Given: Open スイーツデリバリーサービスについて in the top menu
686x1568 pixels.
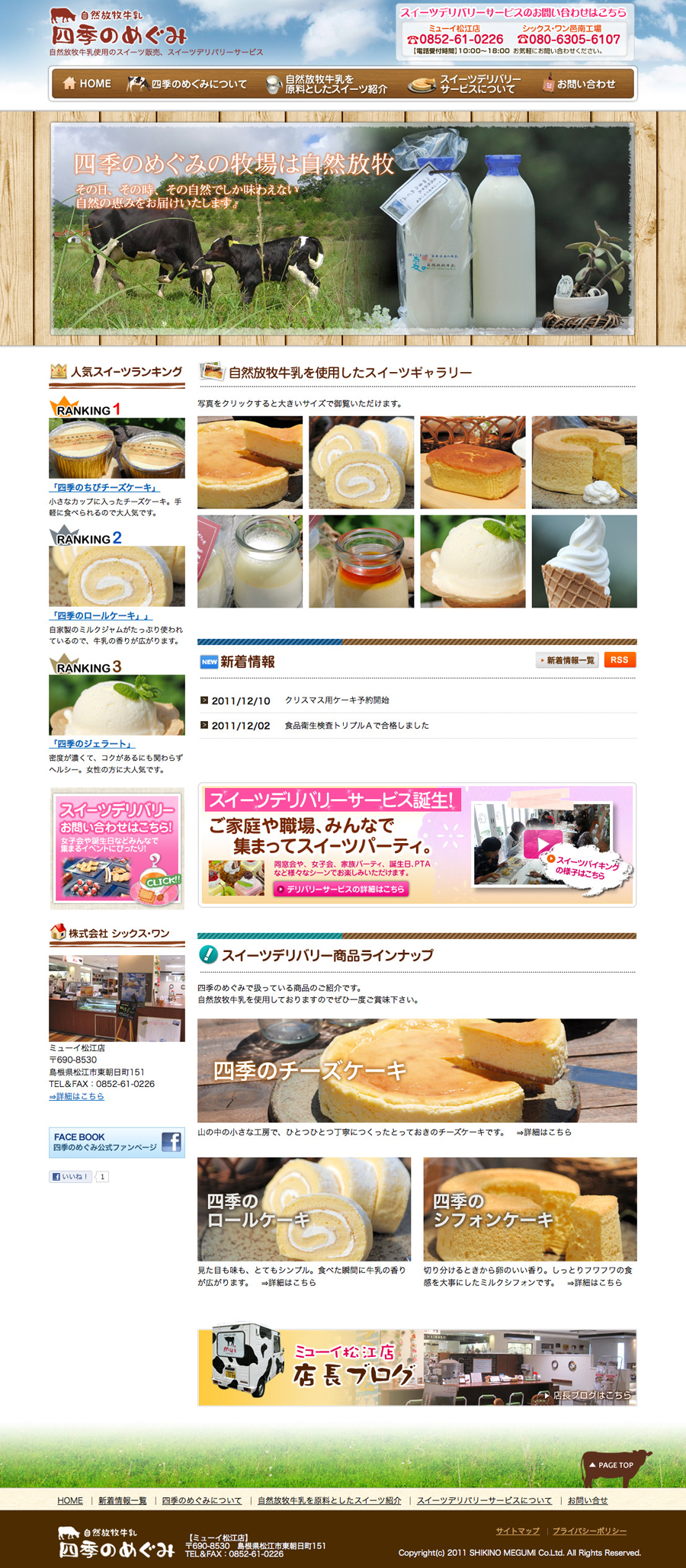Looking at the screenshot, I should click(x=464, y=84).
